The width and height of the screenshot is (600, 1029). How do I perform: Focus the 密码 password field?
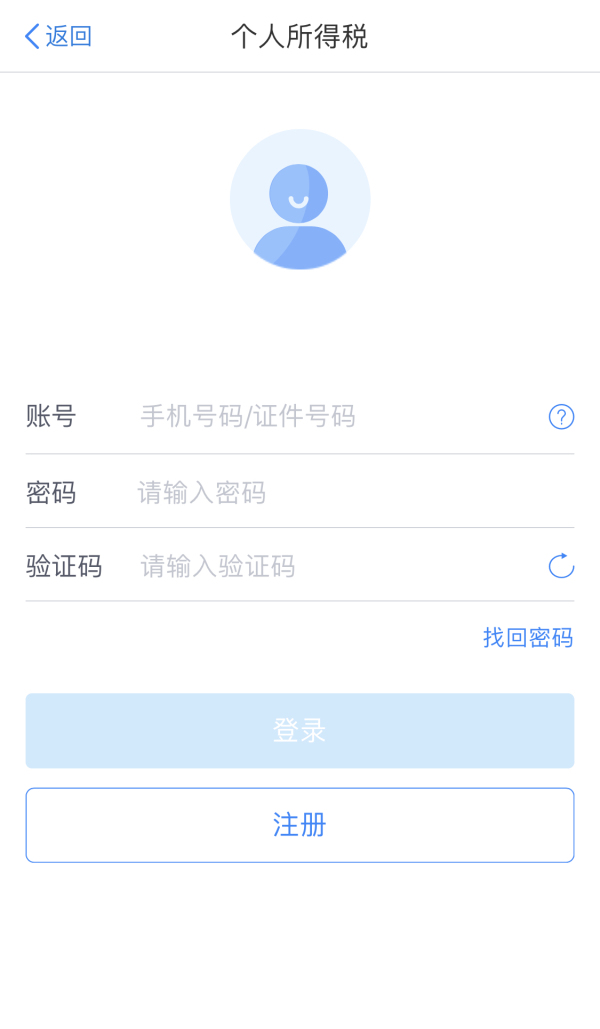click(x=340, y=492)
